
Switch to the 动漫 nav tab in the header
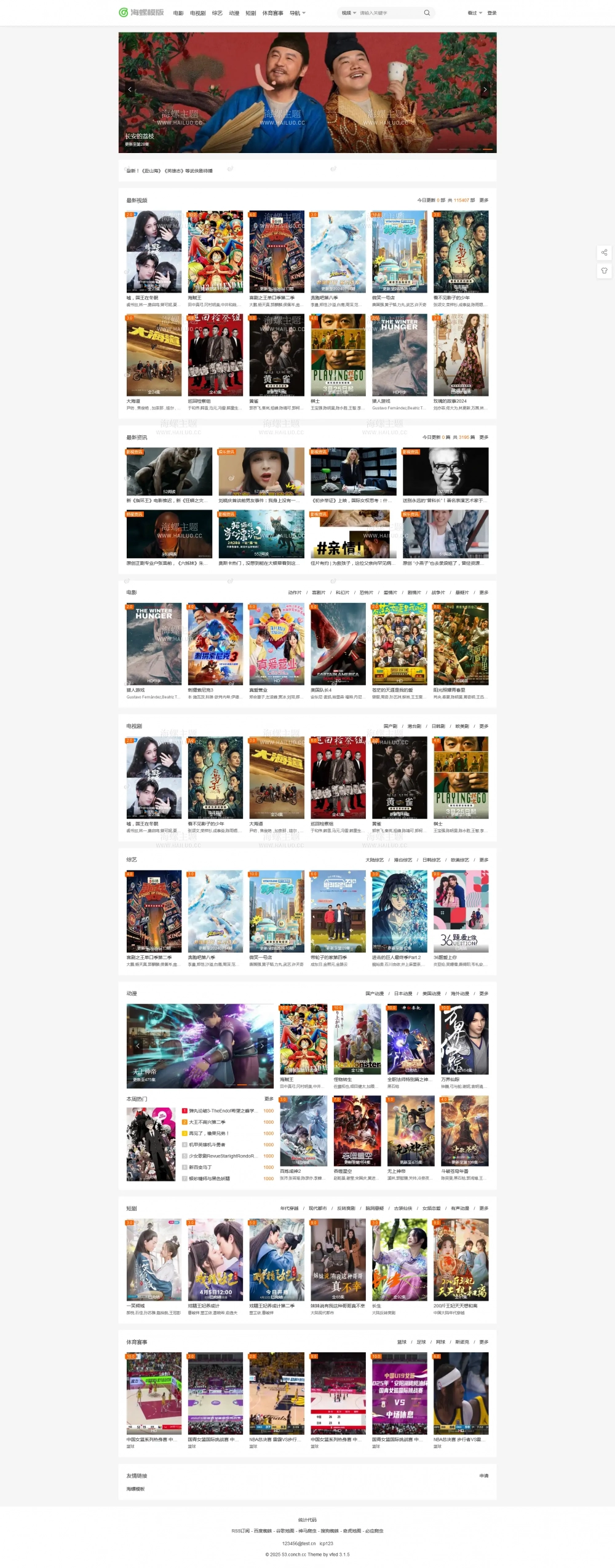point(234,13)
